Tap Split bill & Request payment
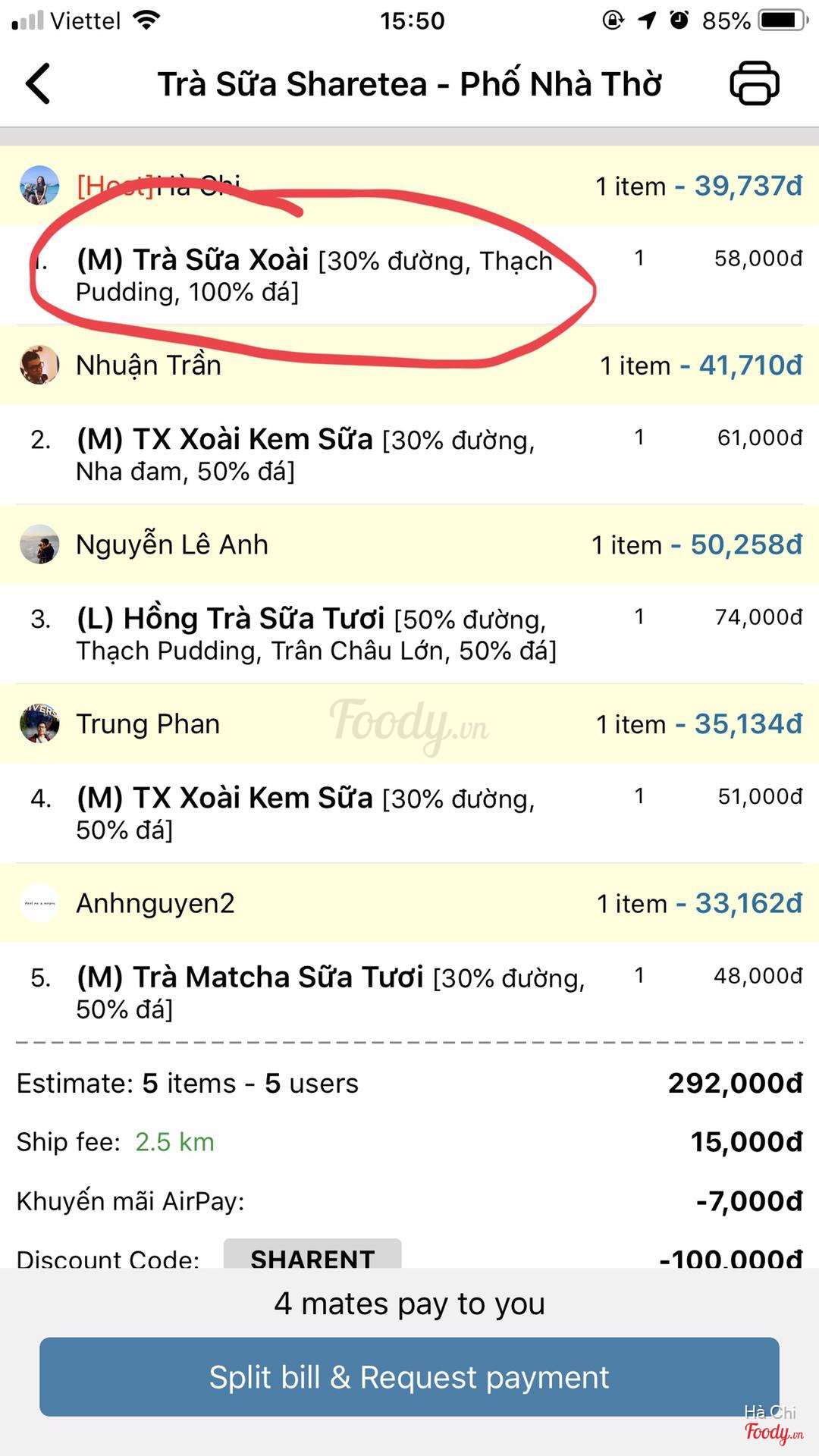The height and width of the screenshot is (1456, 819). [409, 1376]
